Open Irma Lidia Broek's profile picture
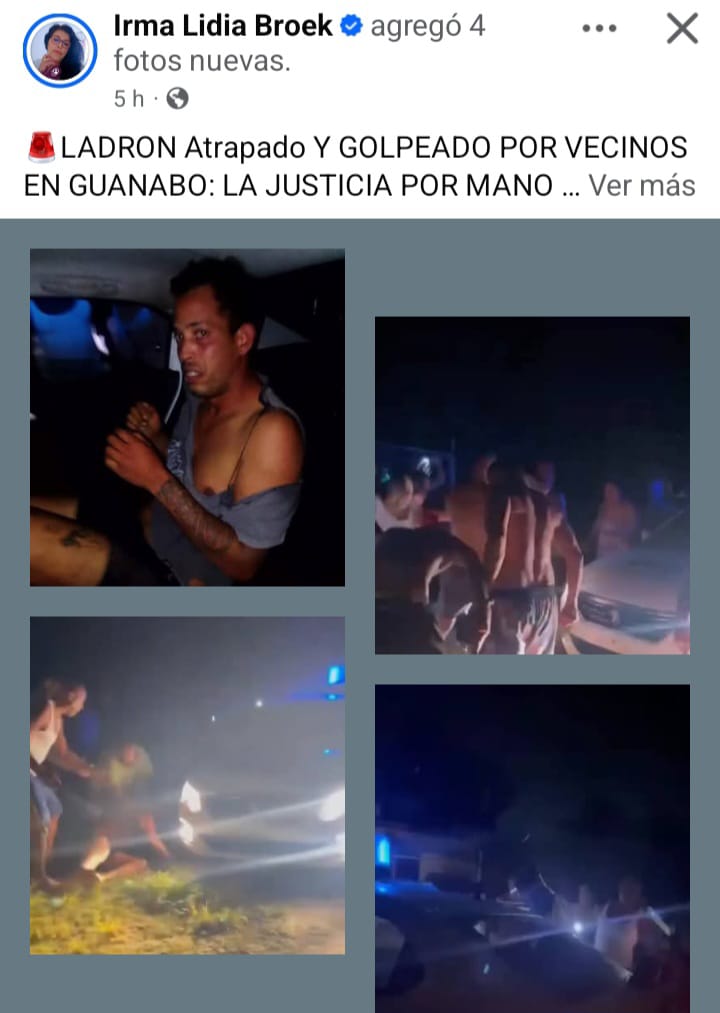 (x=60, y=51)
